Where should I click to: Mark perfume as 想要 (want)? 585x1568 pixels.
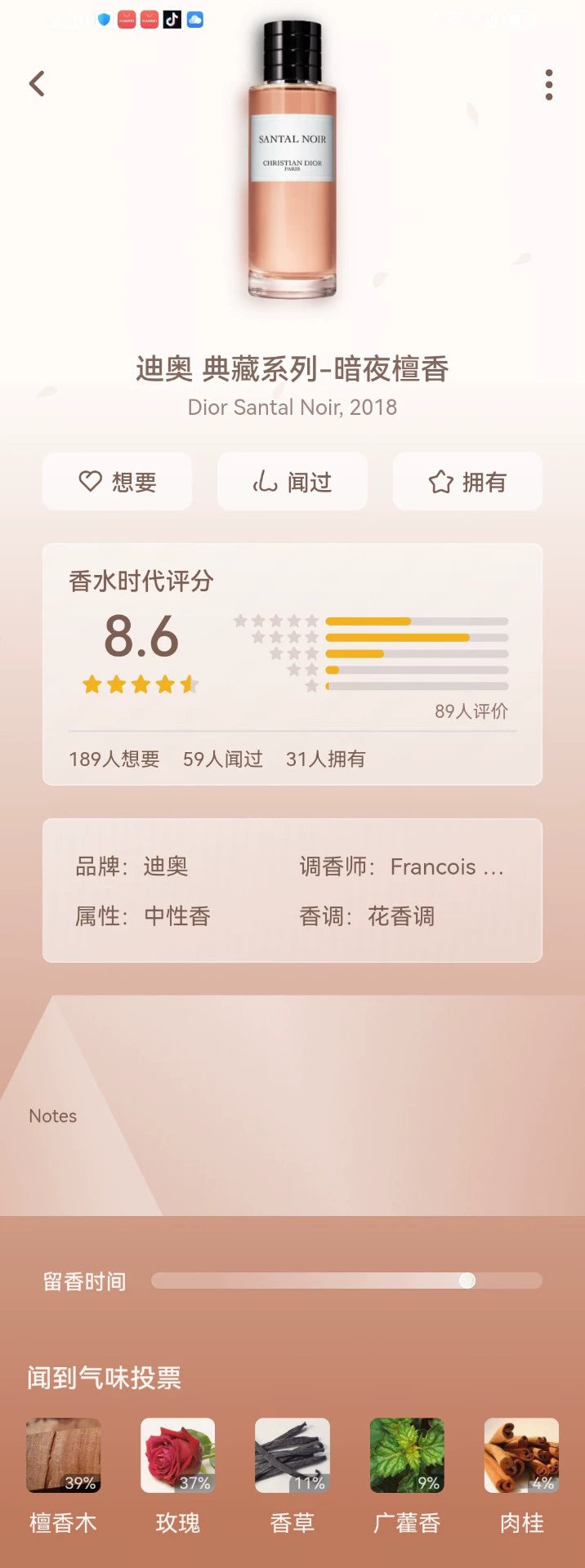pos(117,482)
